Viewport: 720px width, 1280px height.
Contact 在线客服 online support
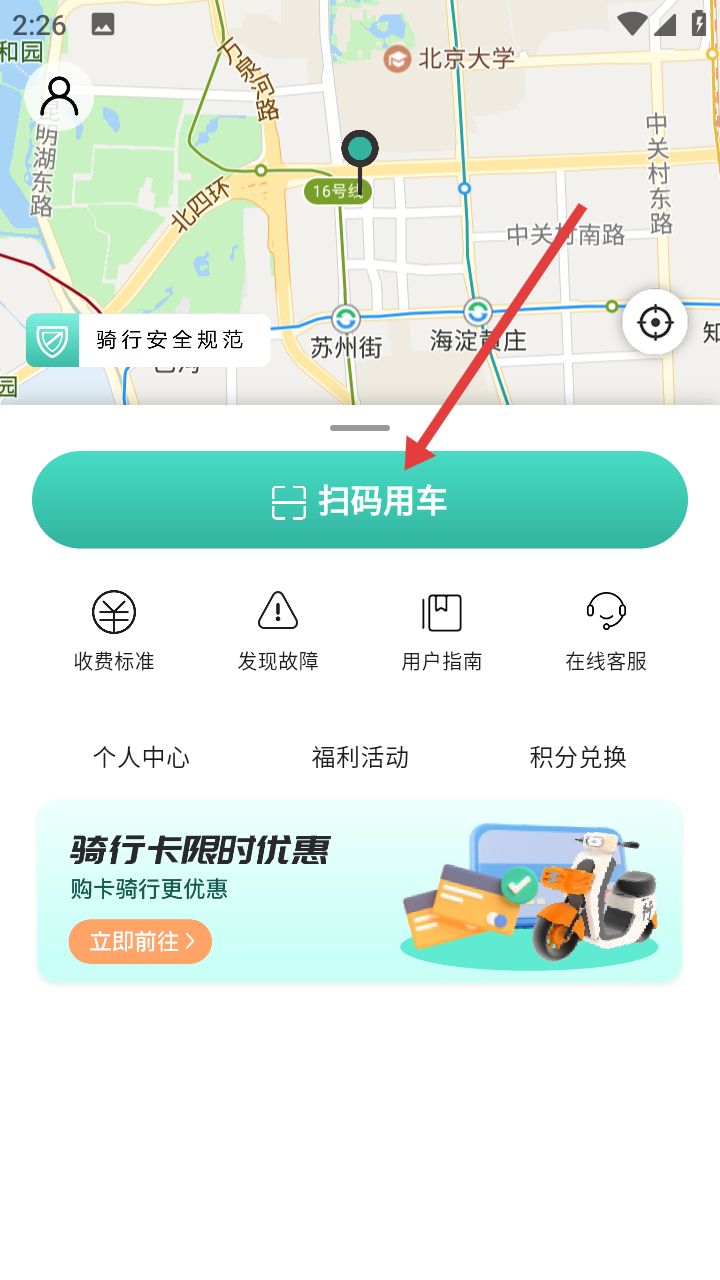click(606, 631)
